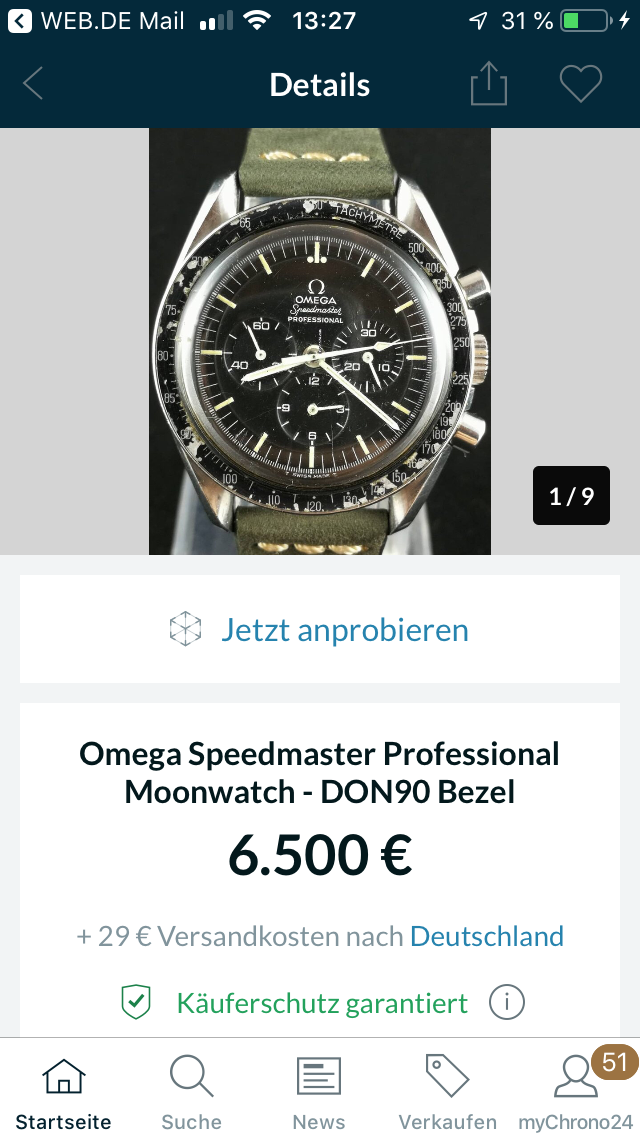This screenshot has height=1136, width=640.
Task: Share this watch listing
Action: click(x=488, y=85)
